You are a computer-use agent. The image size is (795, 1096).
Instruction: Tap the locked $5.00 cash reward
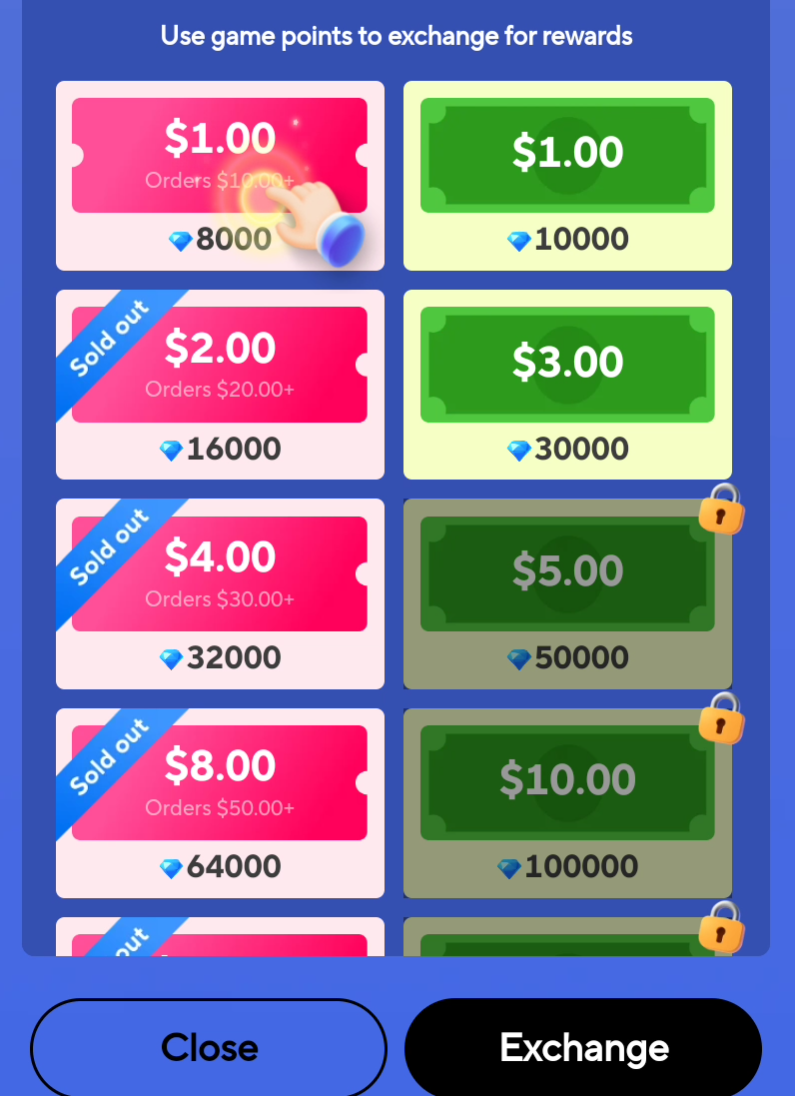(x=567, y=593)
